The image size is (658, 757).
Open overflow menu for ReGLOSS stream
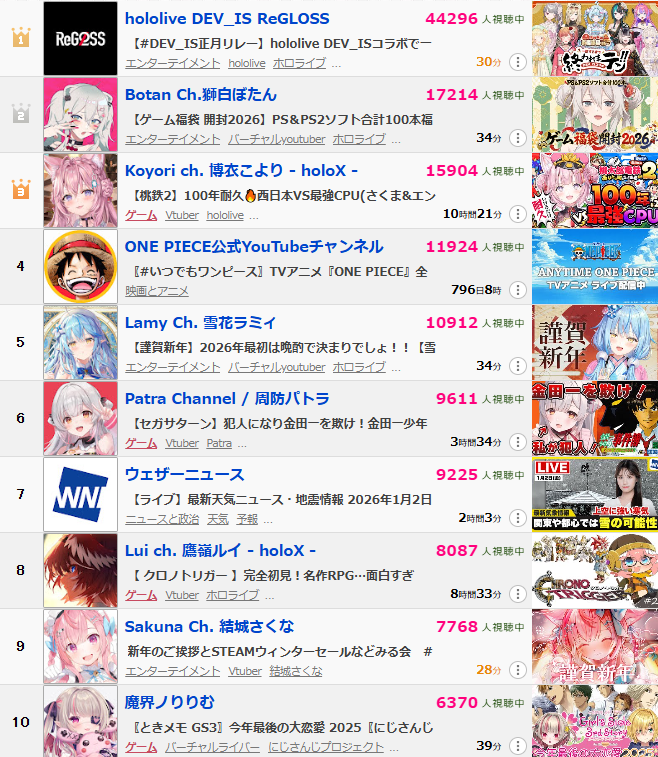(x=517, y=62)
